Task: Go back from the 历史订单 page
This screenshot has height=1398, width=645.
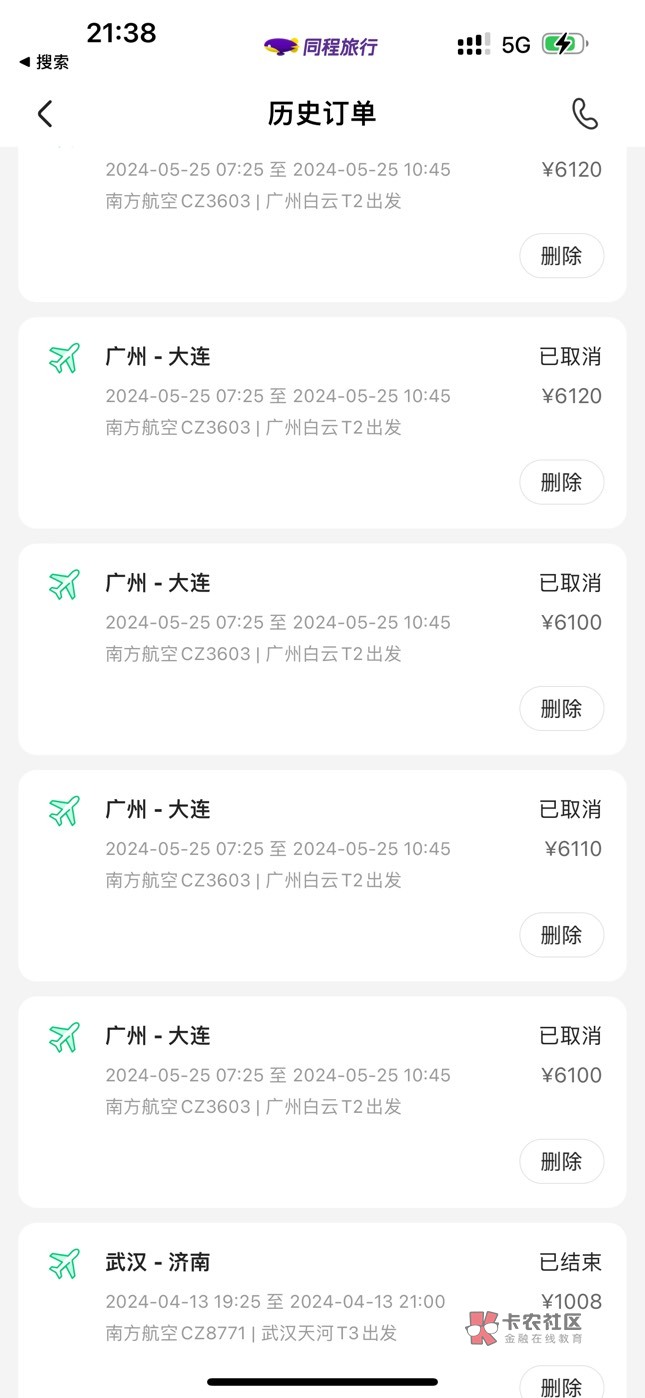Action: click(45, 114)
